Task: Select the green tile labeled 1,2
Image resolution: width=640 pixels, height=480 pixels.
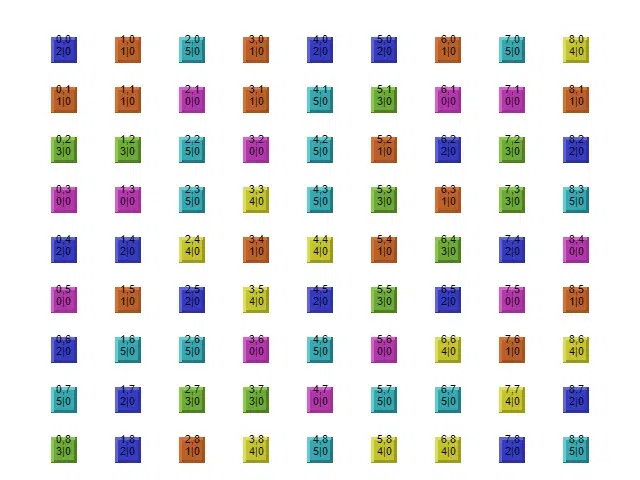Action: point(128,149)
